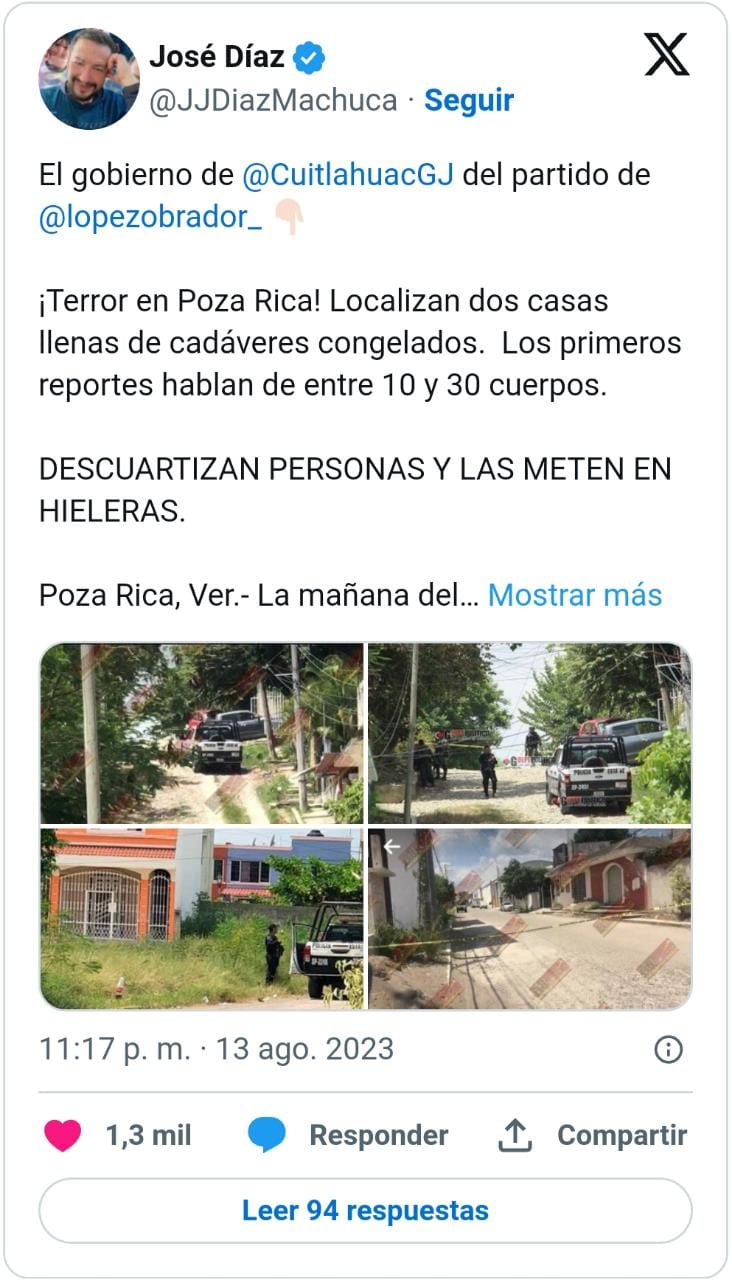This screenshot has height=1280, width=732.
Task: Open José Díaz's profile picture
Action: coord(89,79)
